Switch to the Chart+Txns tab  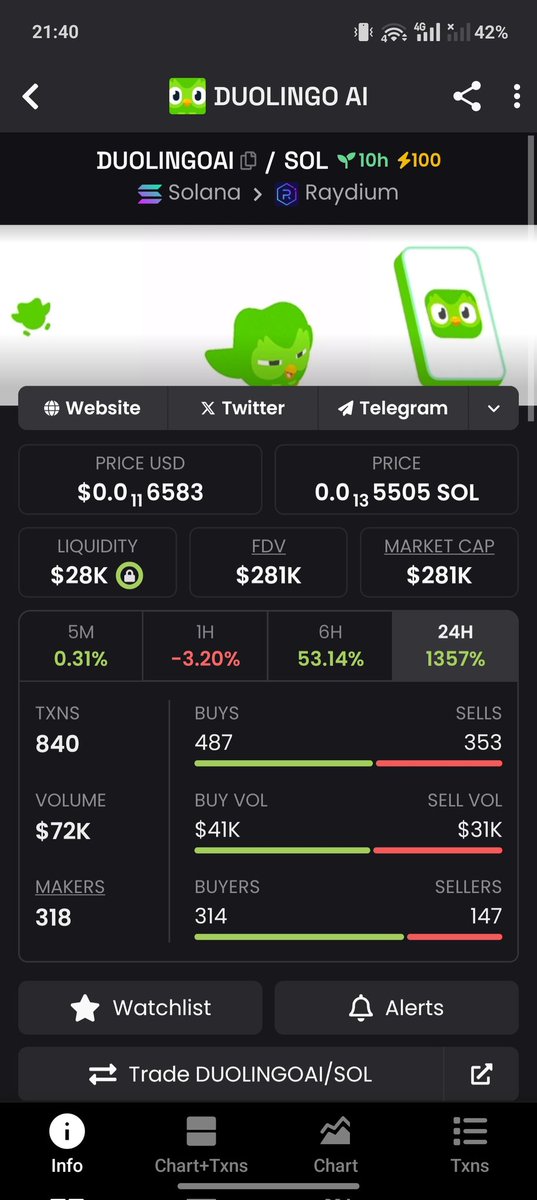201,1146
